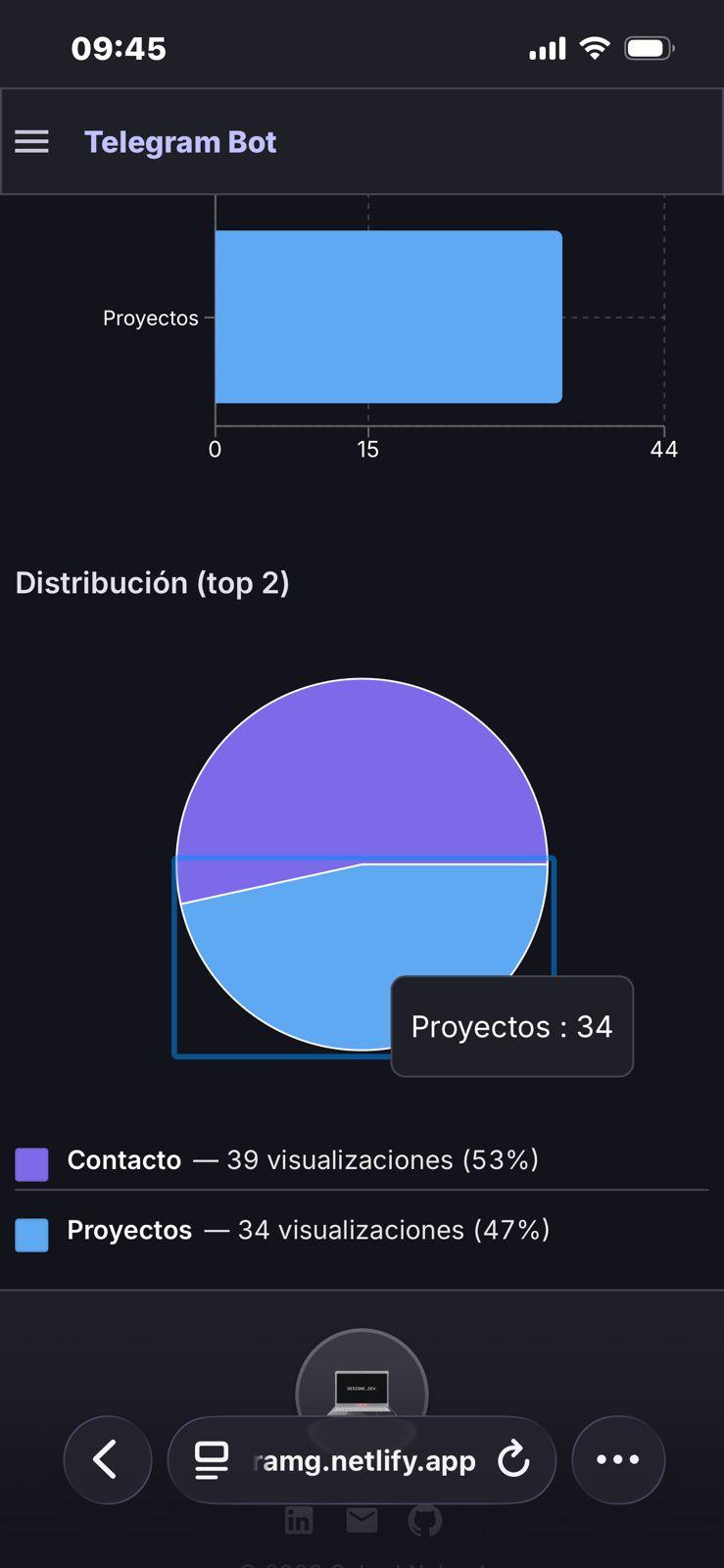Image resolution: width=724 pixels, height=1568 pixels.
Task: Dismiss the Proyectos : 34 tooltip popup
Action: (x=511, y=1026)
